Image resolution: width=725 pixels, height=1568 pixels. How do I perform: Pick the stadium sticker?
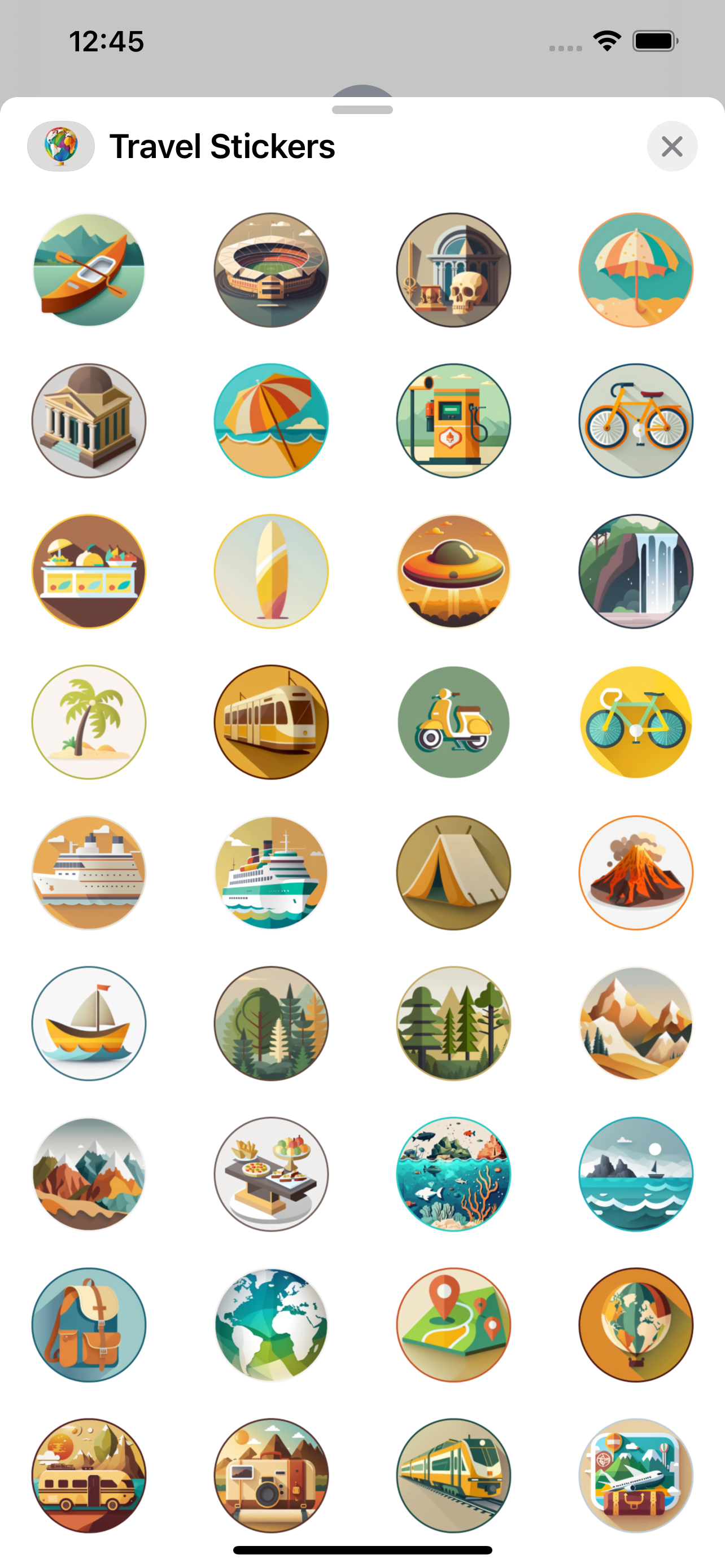click(x=271, y=270)
